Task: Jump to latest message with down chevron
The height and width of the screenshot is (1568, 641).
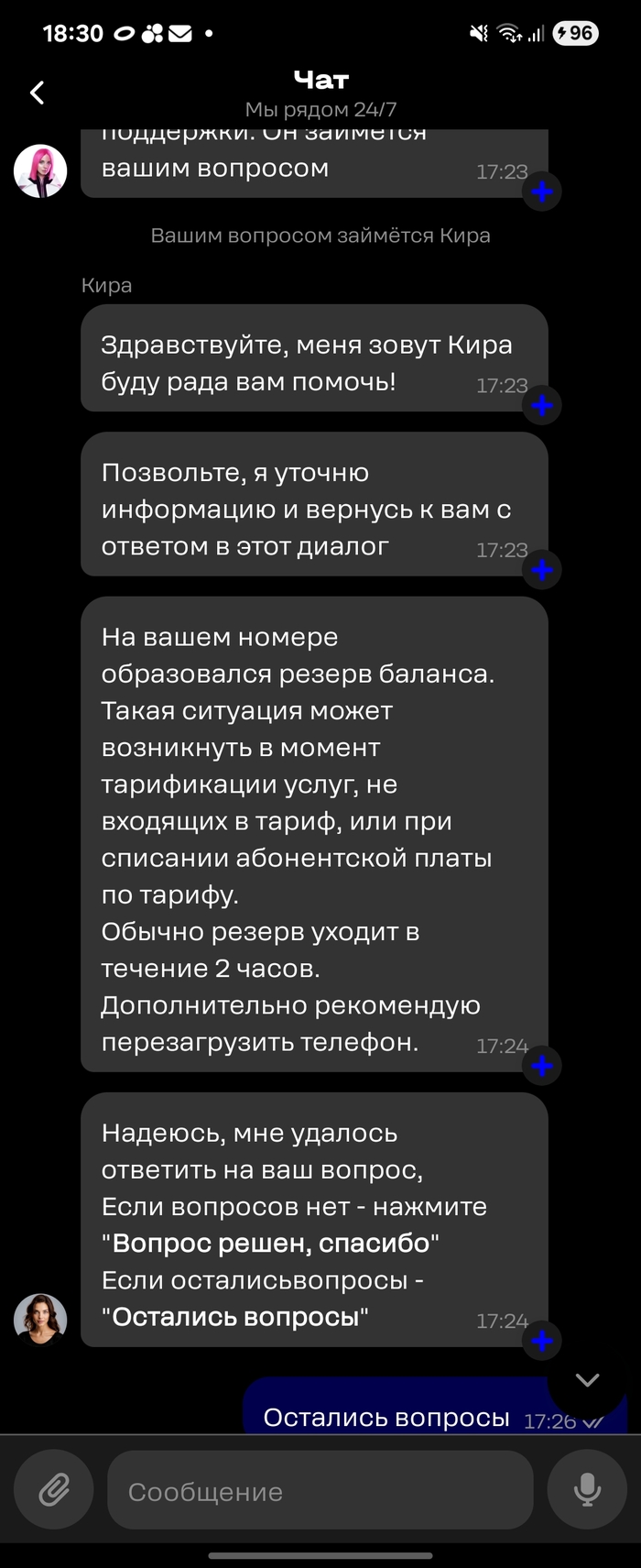Action: [x=587, y=1380]
